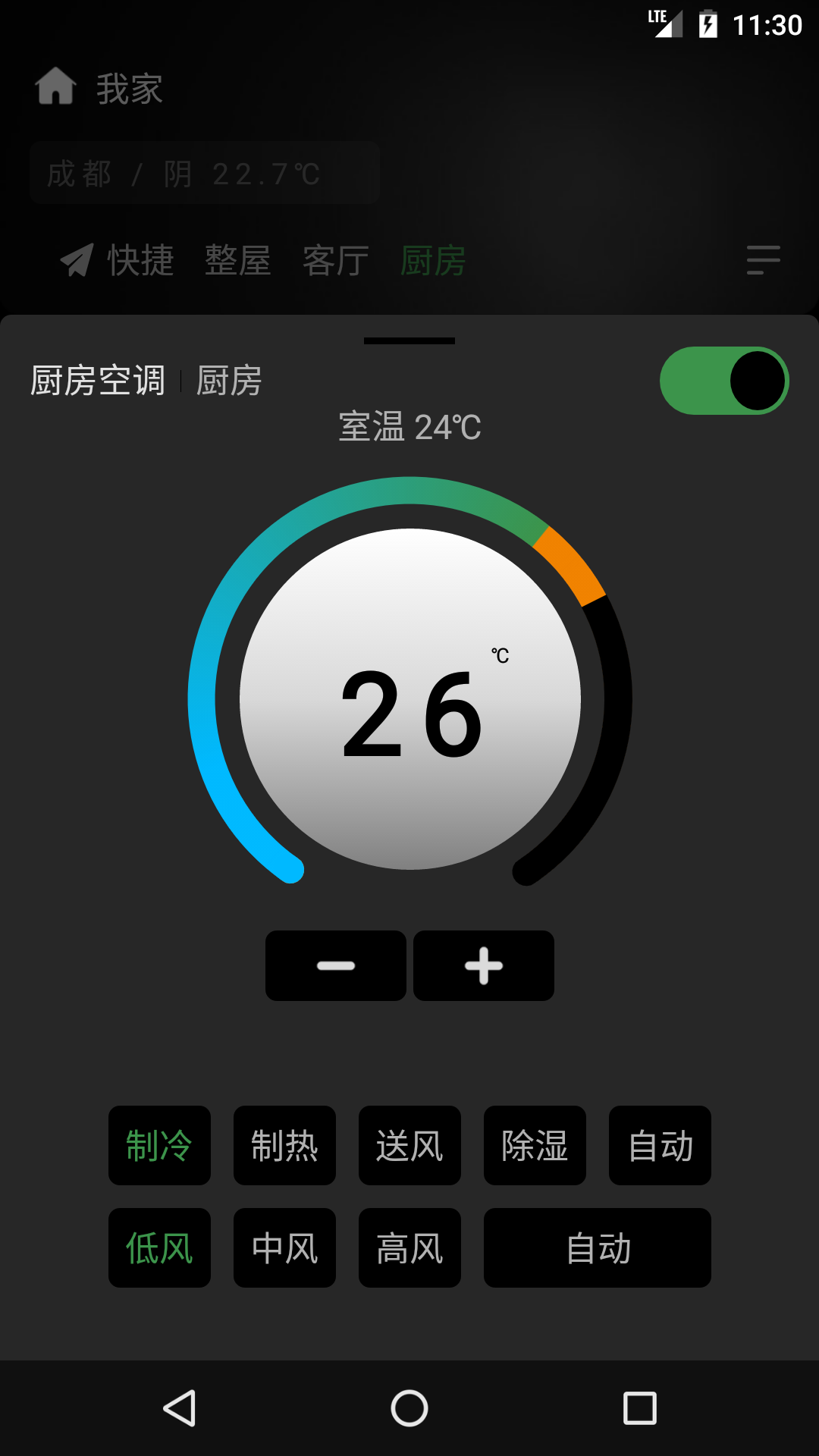Tap the Chengdu weather bar showing 22.7℃
The image size is (819, 1456).
point(203,173)
